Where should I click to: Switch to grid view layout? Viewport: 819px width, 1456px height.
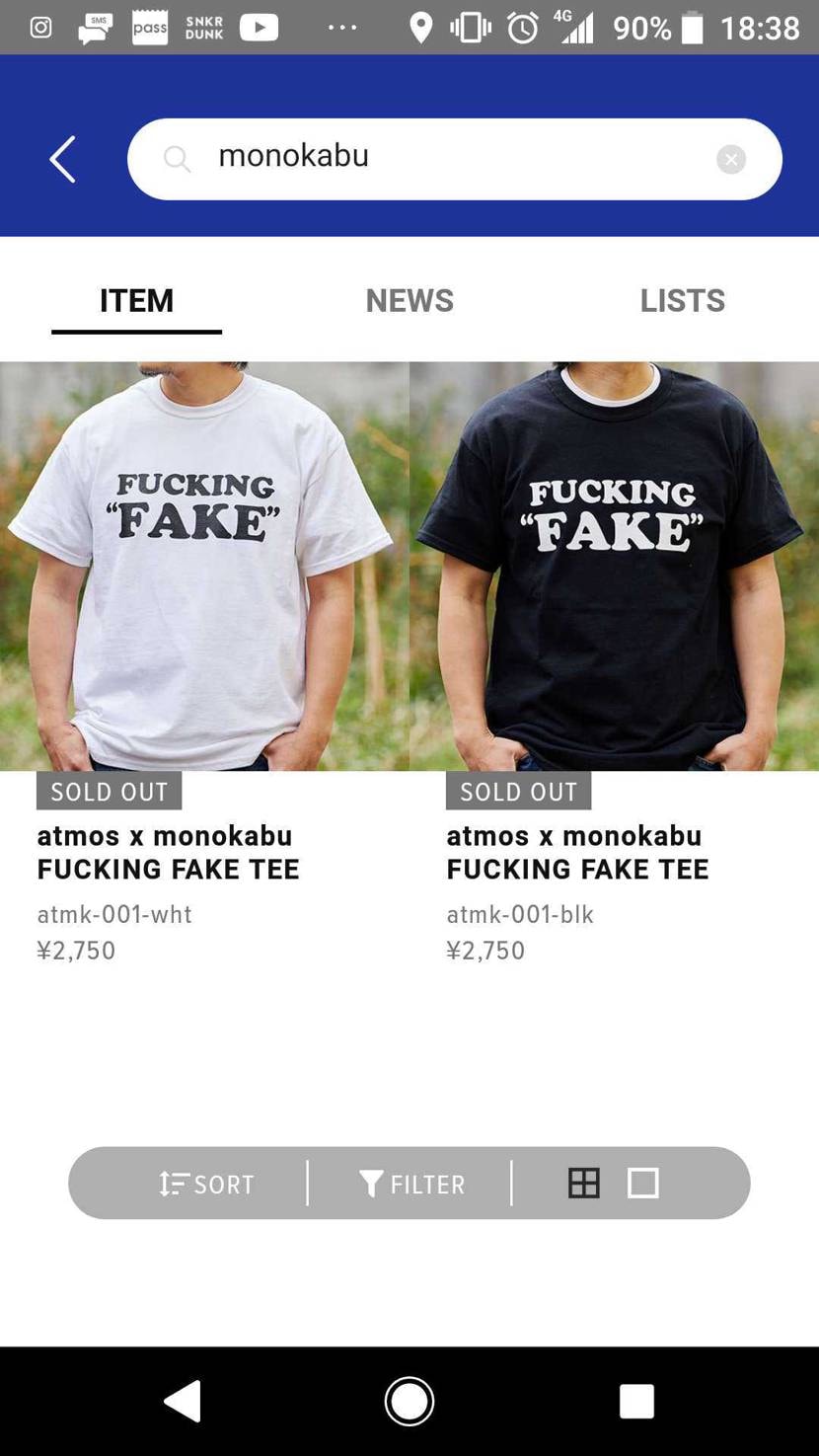point(583,1183)
